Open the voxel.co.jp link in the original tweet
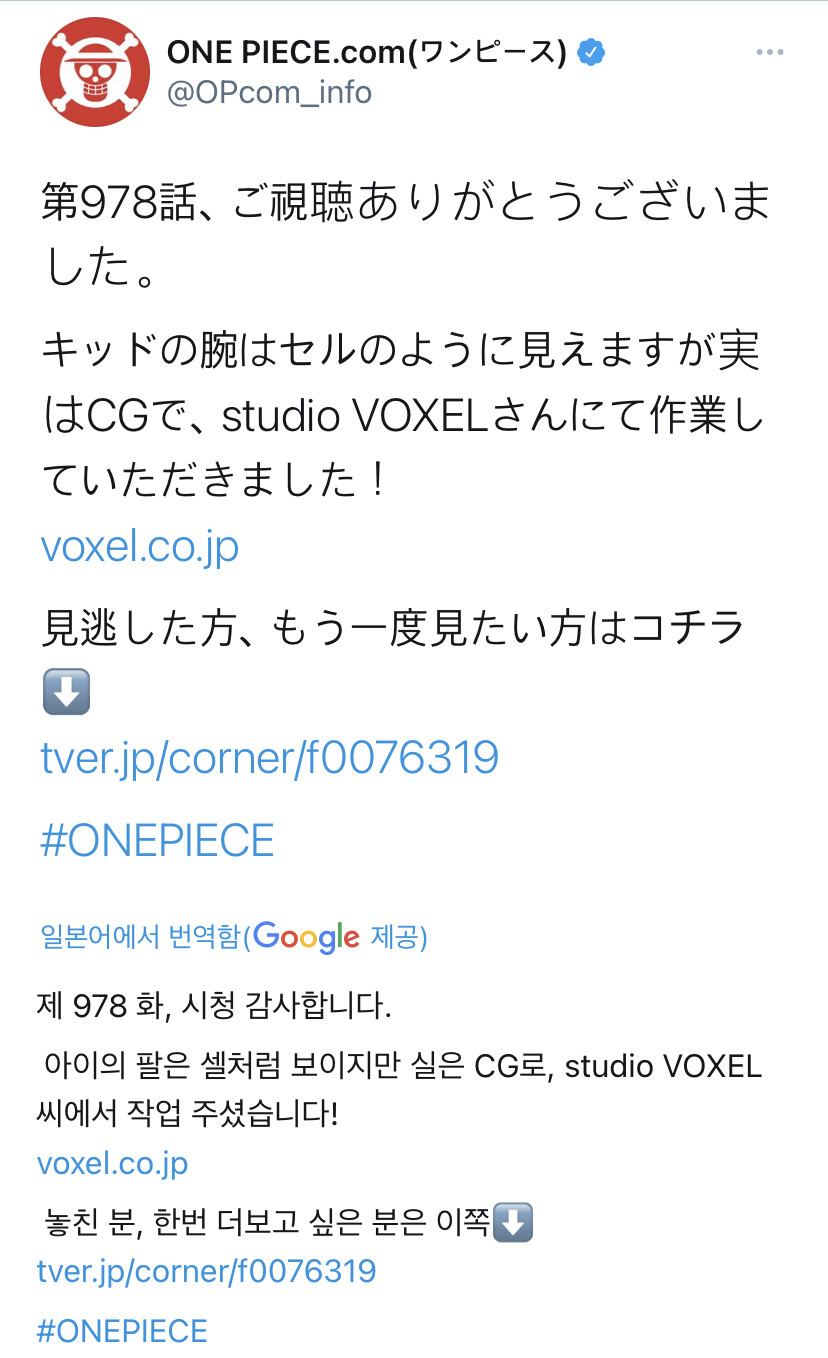 tap(139, 547)
